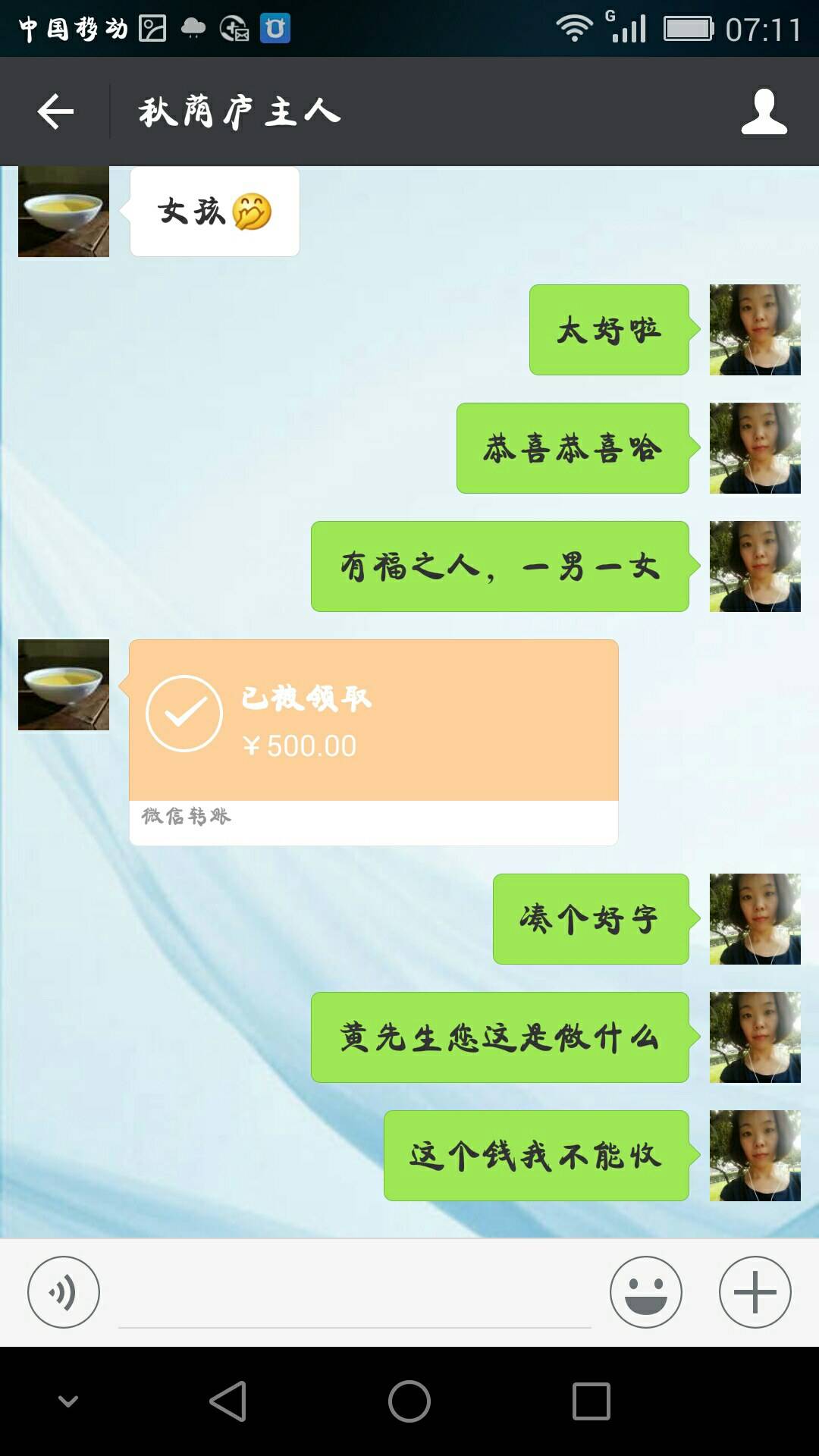Hide keyboard with the down chevron
The height and width of the screenshot is (1456, 819).
click(x=68, y=1401)
